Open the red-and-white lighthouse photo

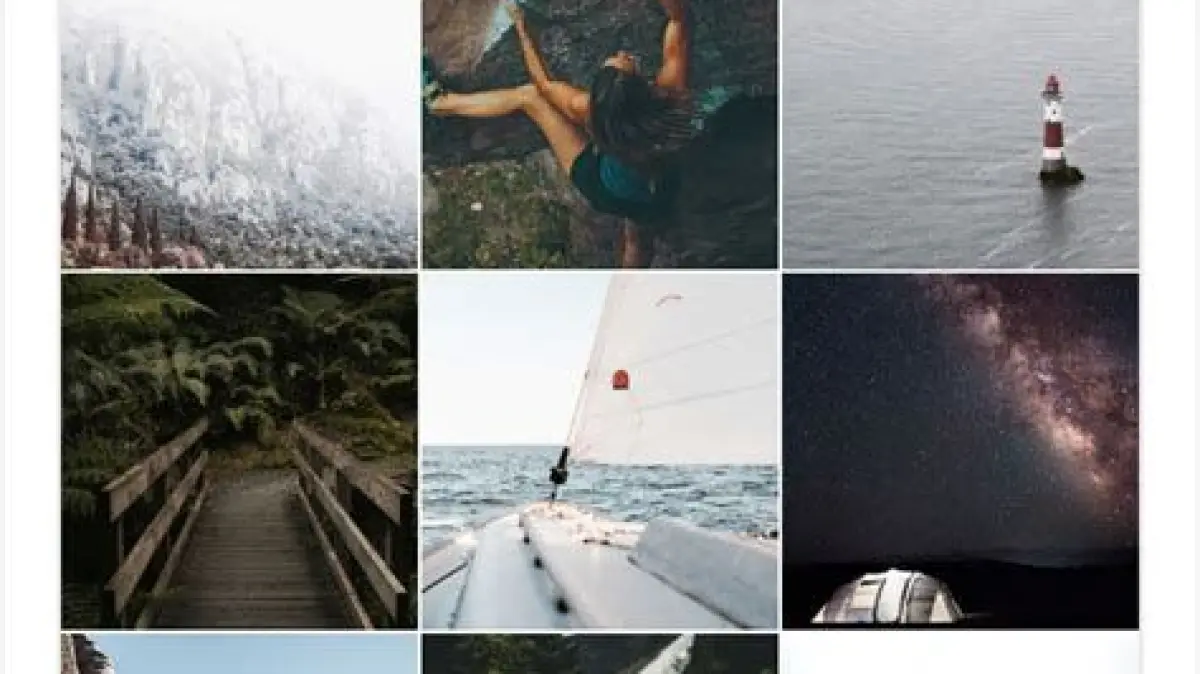(960, 134)
